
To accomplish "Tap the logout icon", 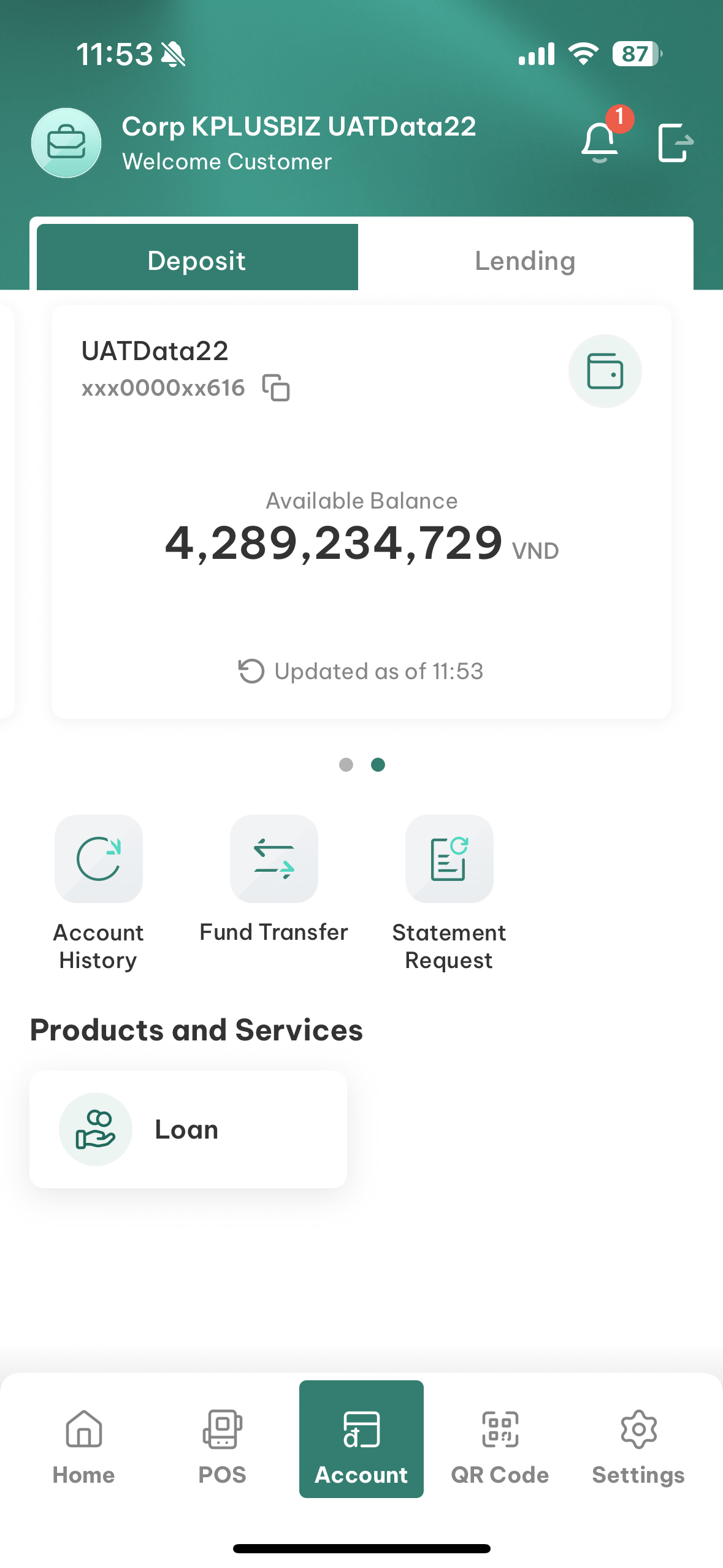I will 675,143.
